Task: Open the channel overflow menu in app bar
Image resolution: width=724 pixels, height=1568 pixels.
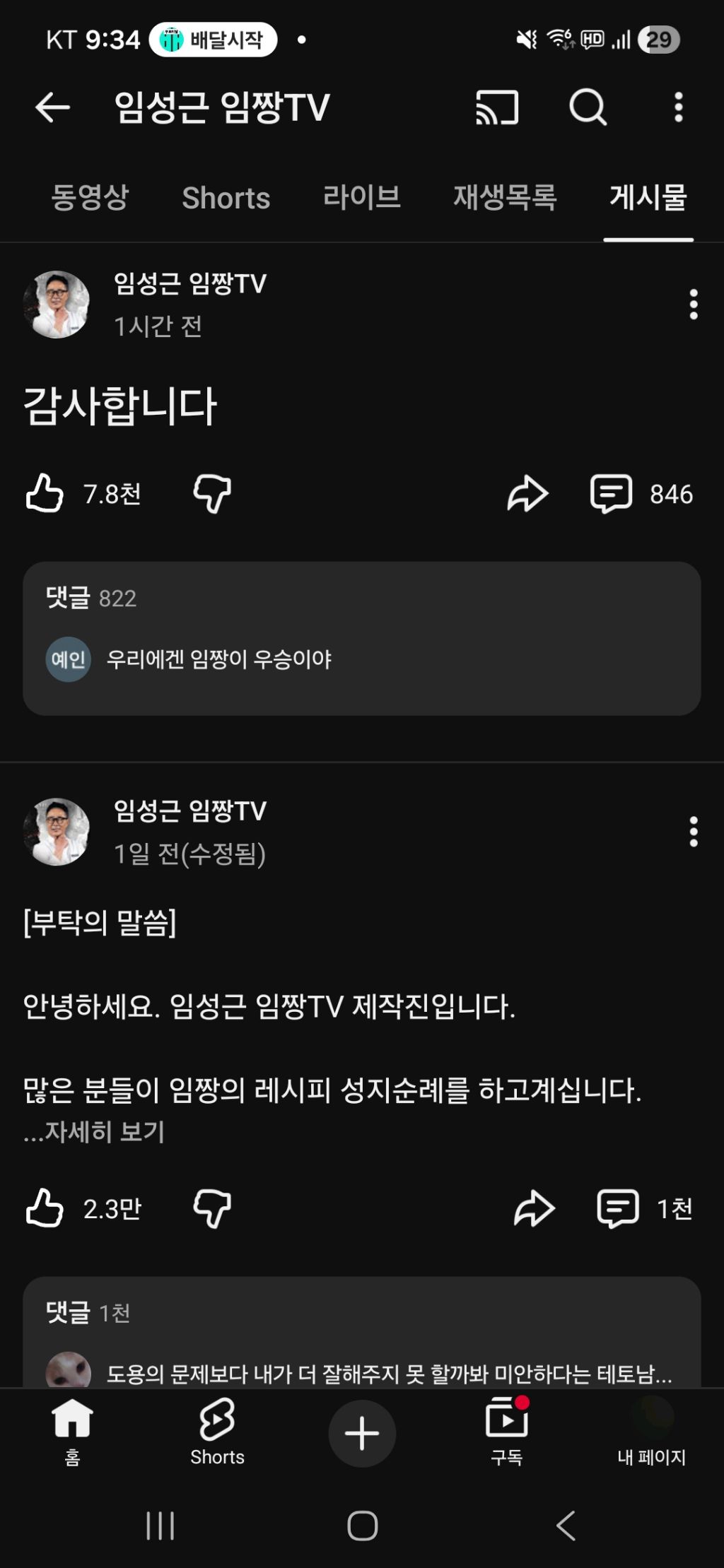Action: pyautogui.click(x=678, y=107)
